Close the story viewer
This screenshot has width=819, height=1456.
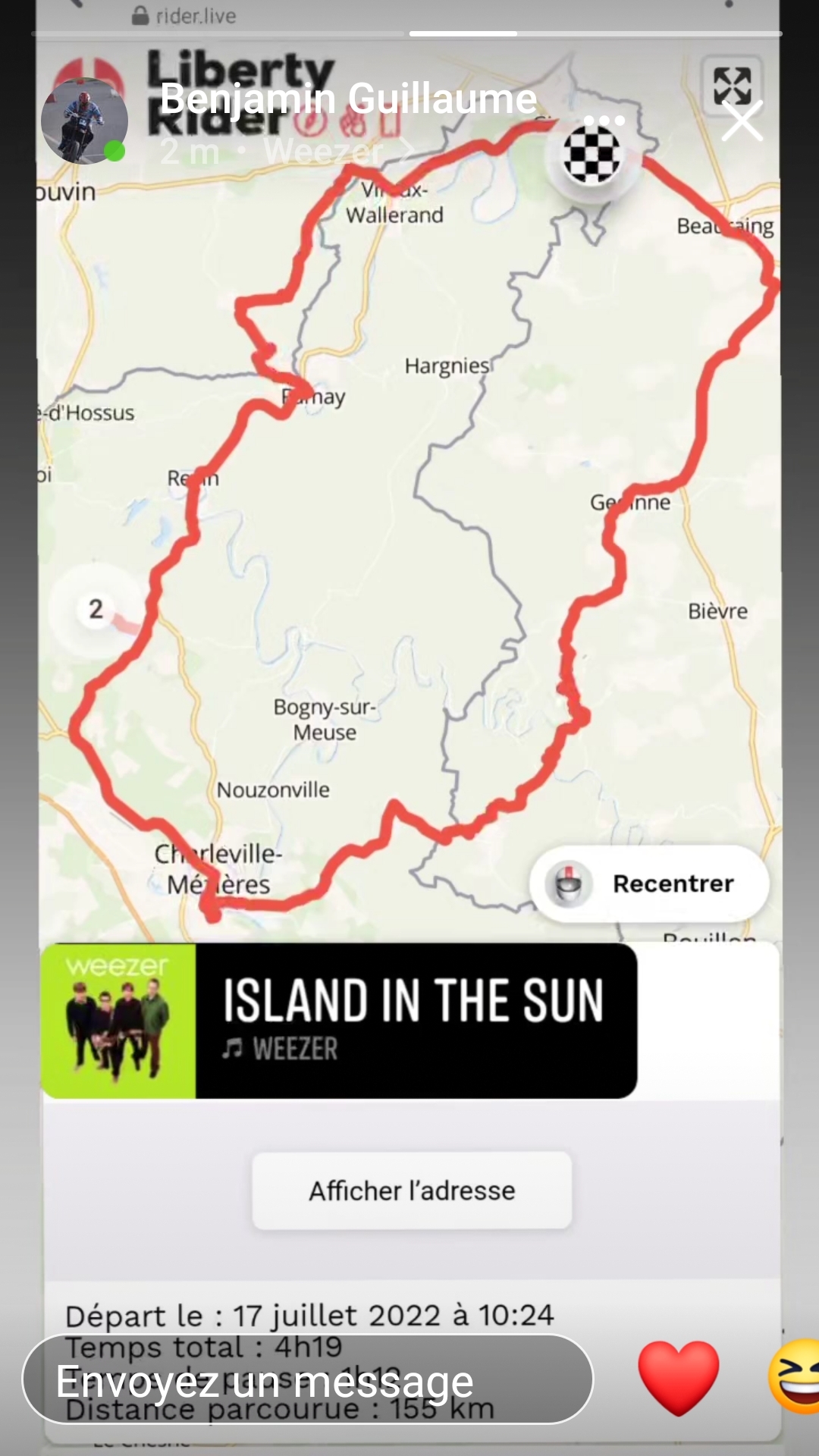[x=742, y=121]
